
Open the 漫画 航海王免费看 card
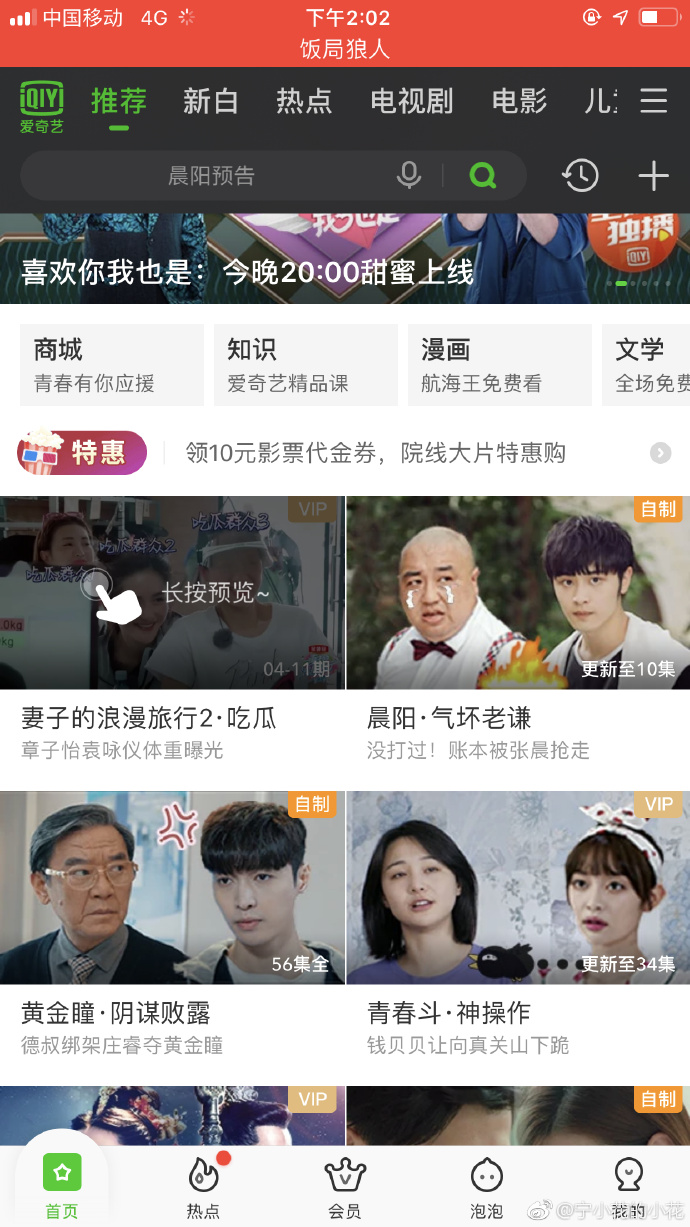[x=499, y=365]
